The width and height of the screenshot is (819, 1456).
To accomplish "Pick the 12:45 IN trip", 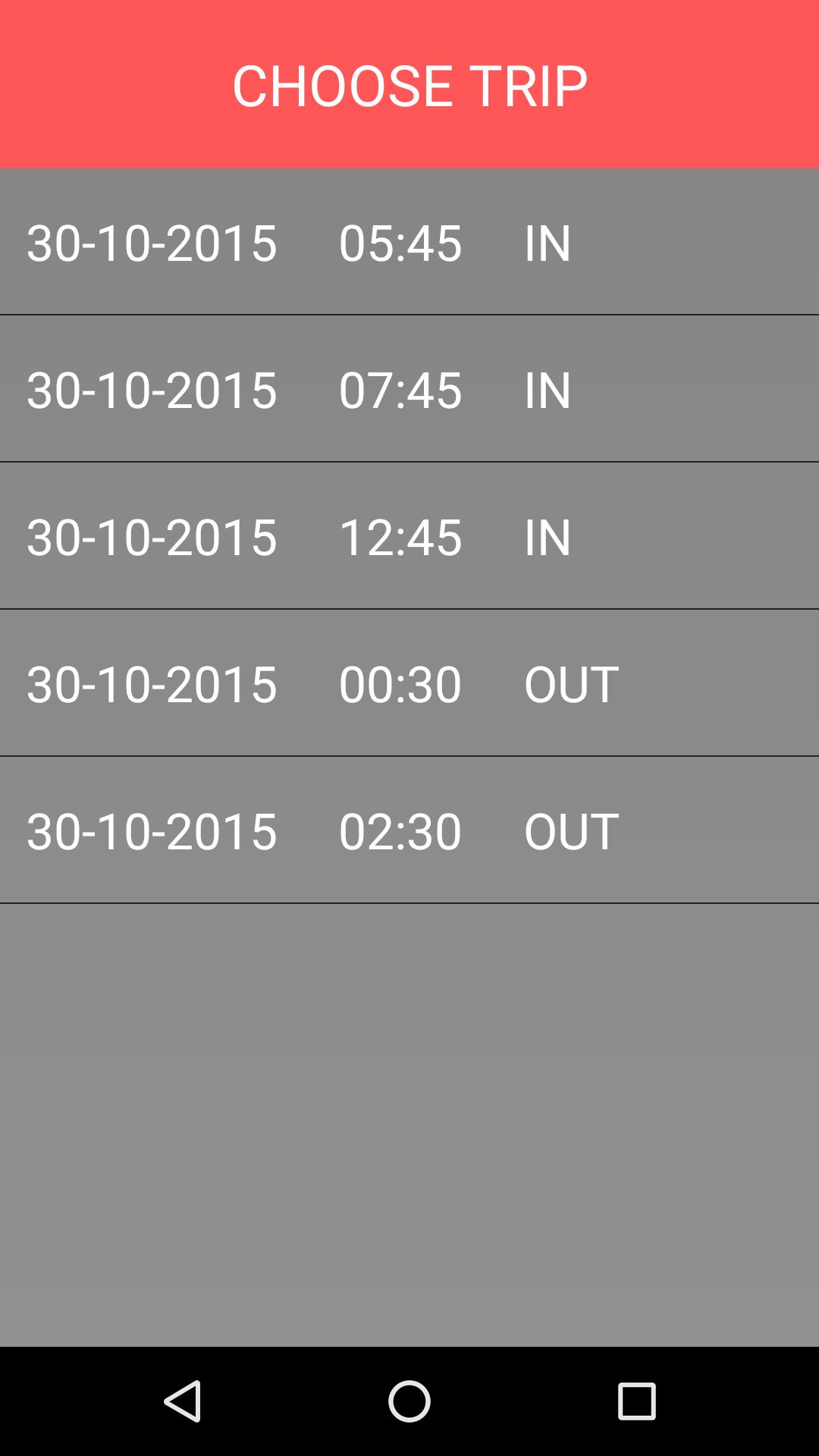I will [x=409, y=536].
